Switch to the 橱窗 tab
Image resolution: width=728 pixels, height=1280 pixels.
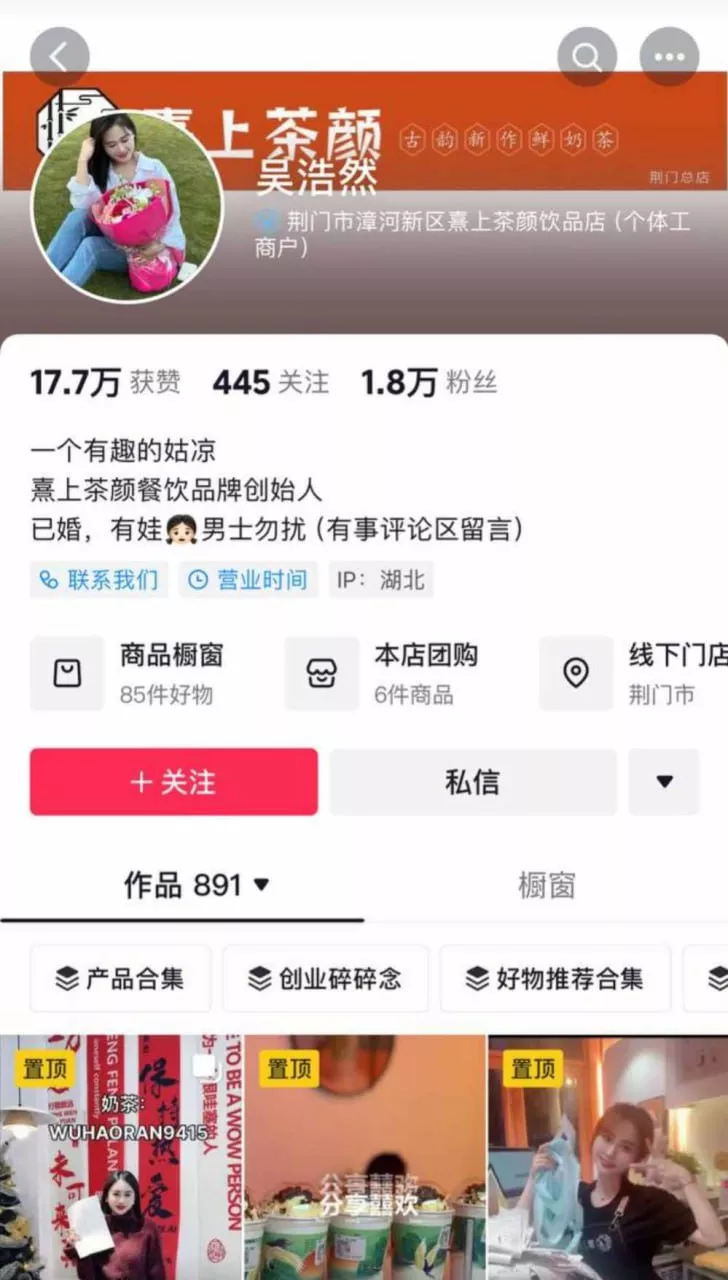click(546, 885)
